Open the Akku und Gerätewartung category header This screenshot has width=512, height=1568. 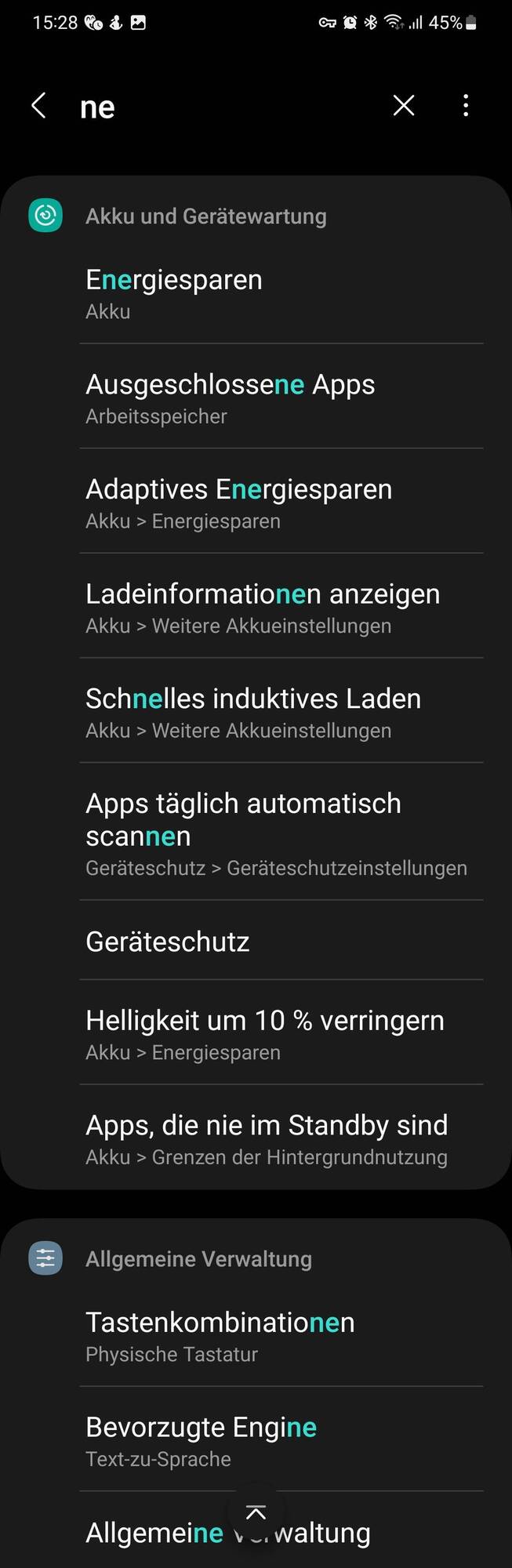205,216
